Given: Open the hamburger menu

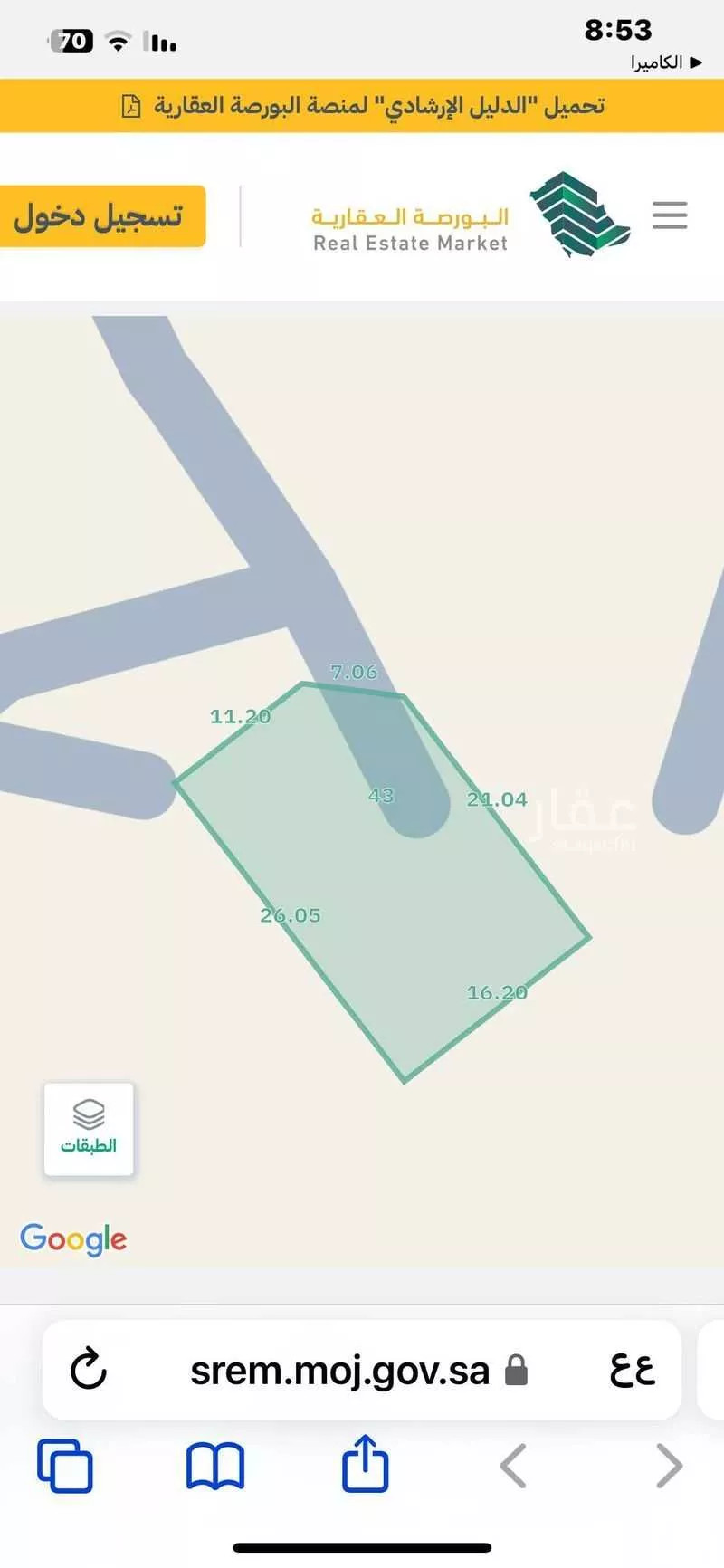Looking at the screenshot, I should tap(670, 215).
